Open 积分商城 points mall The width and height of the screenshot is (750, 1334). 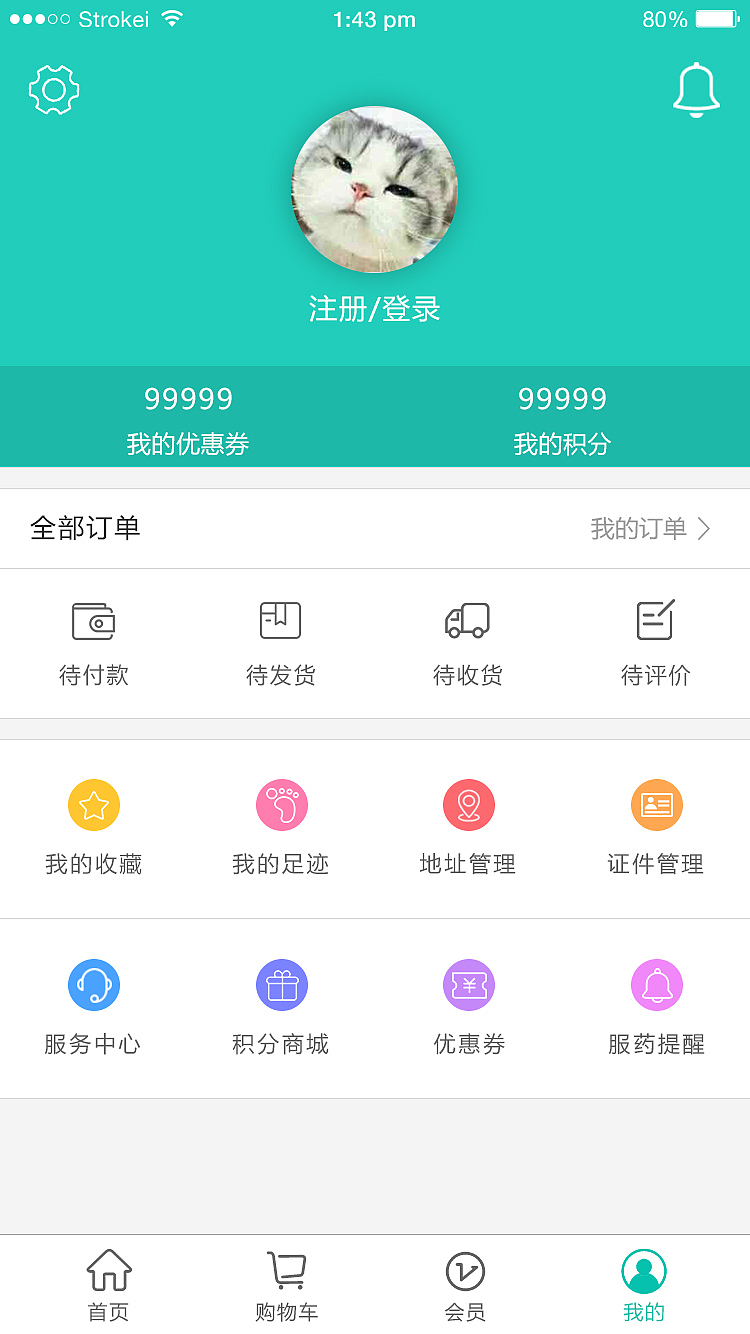point(281,1008)
